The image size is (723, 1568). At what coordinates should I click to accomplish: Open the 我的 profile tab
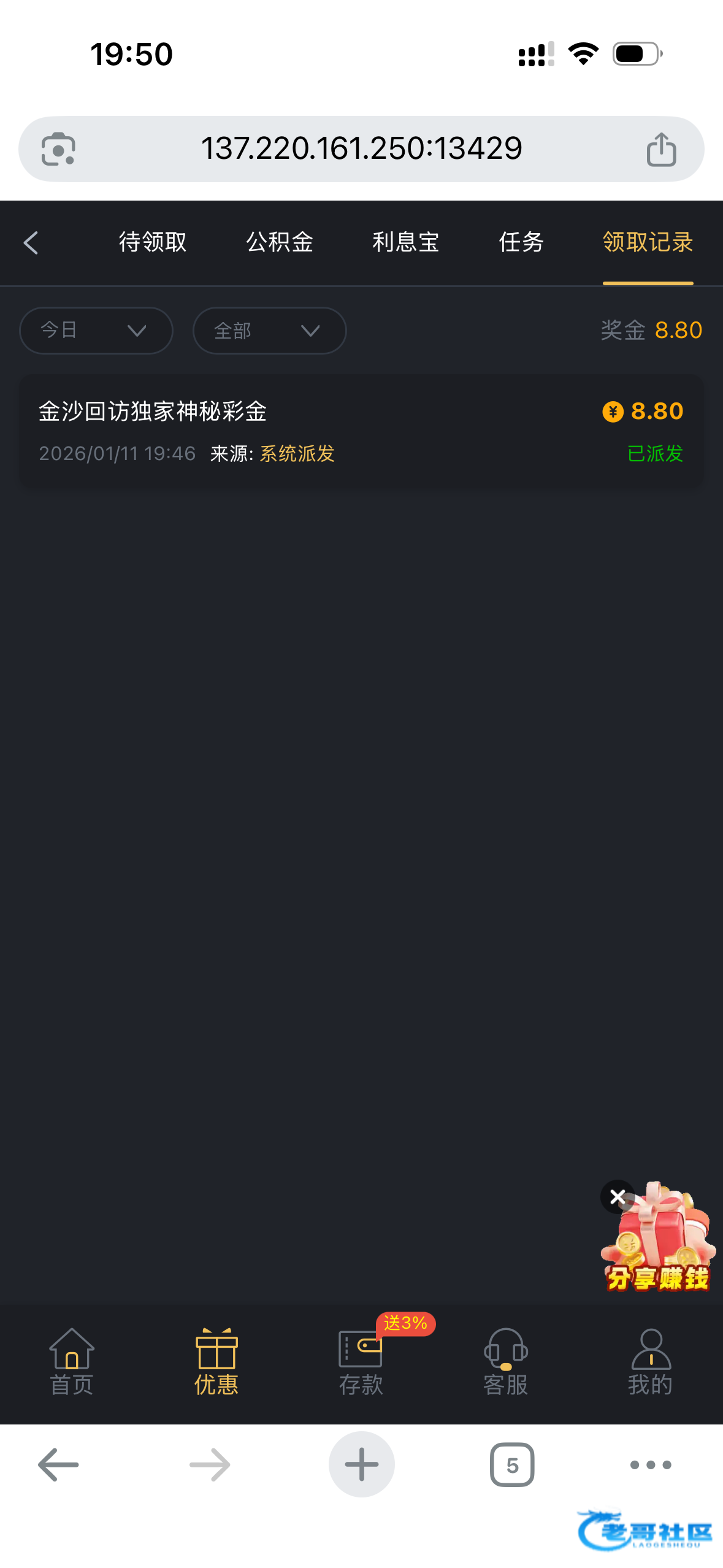[x=650, y=1362]
